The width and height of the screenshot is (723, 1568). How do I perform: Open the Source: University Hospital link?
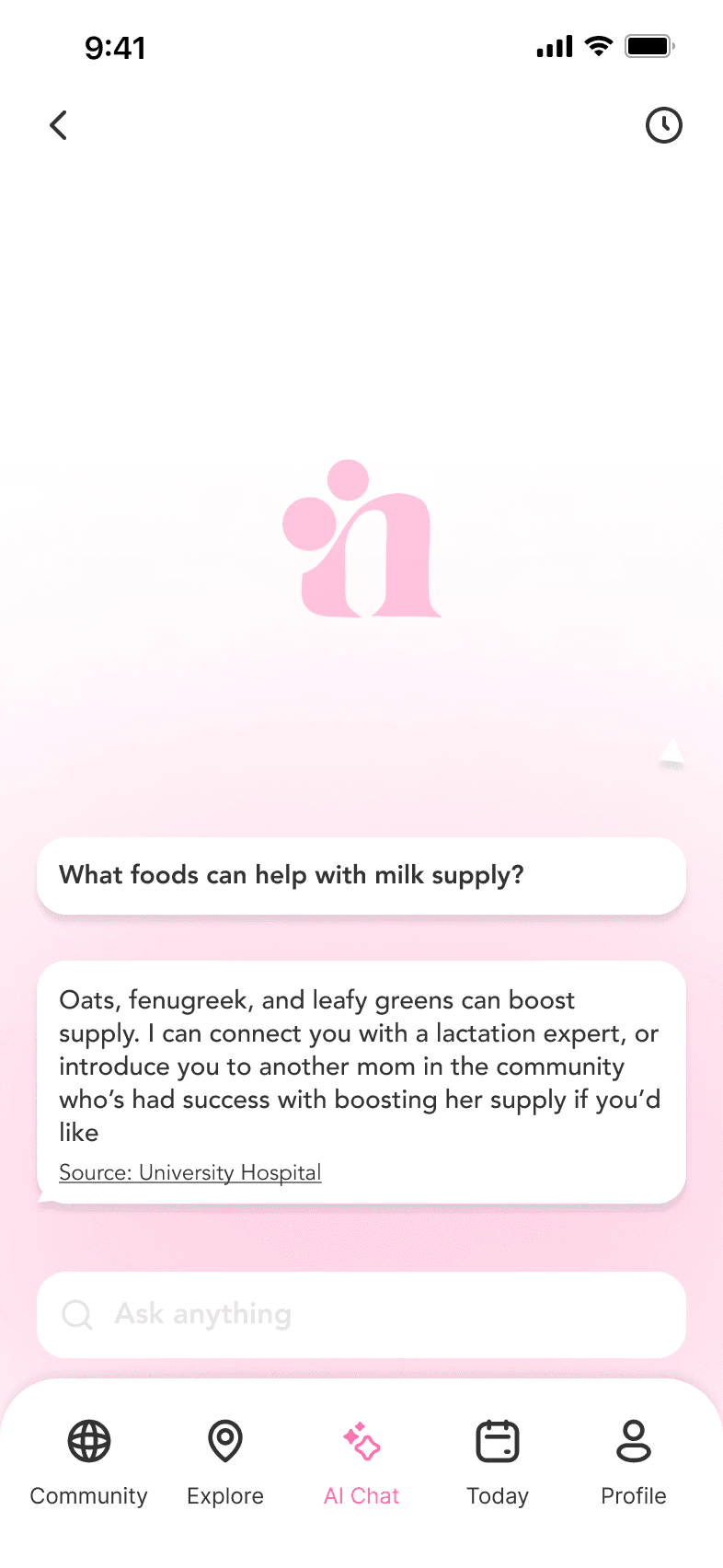[190, 1172]
